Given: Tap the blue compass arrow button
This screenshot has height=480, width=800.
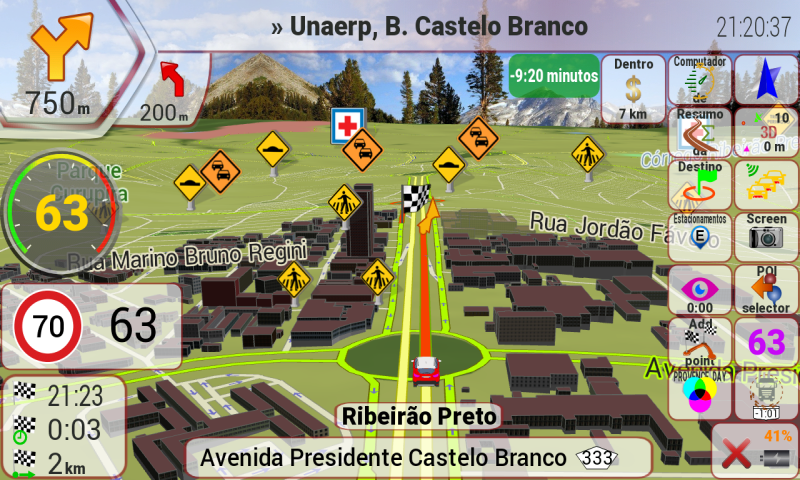Looking at the screenshot, I should coord(766,80).
